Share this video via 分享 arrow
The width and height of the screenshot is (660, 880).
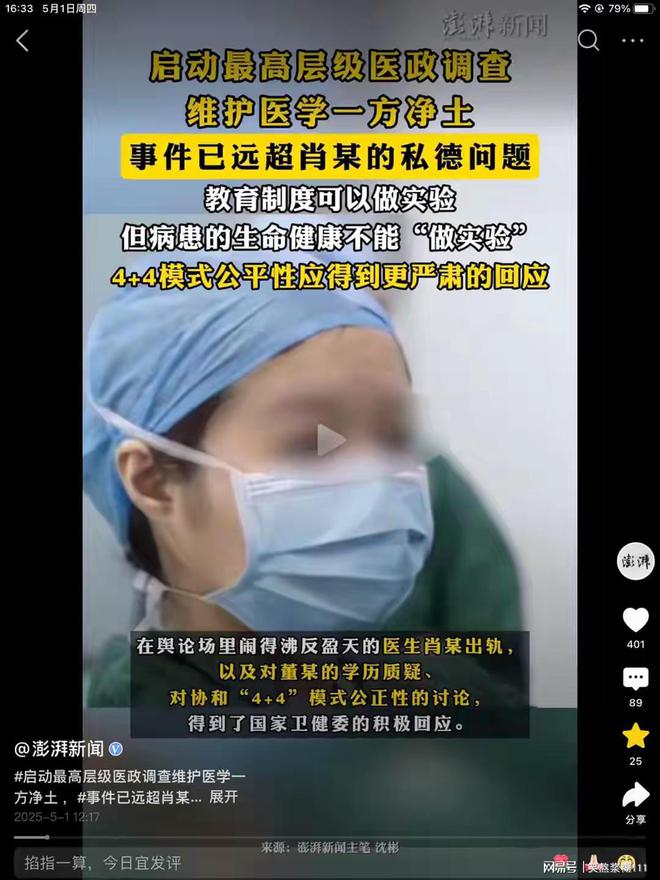(x=635, y=796)
